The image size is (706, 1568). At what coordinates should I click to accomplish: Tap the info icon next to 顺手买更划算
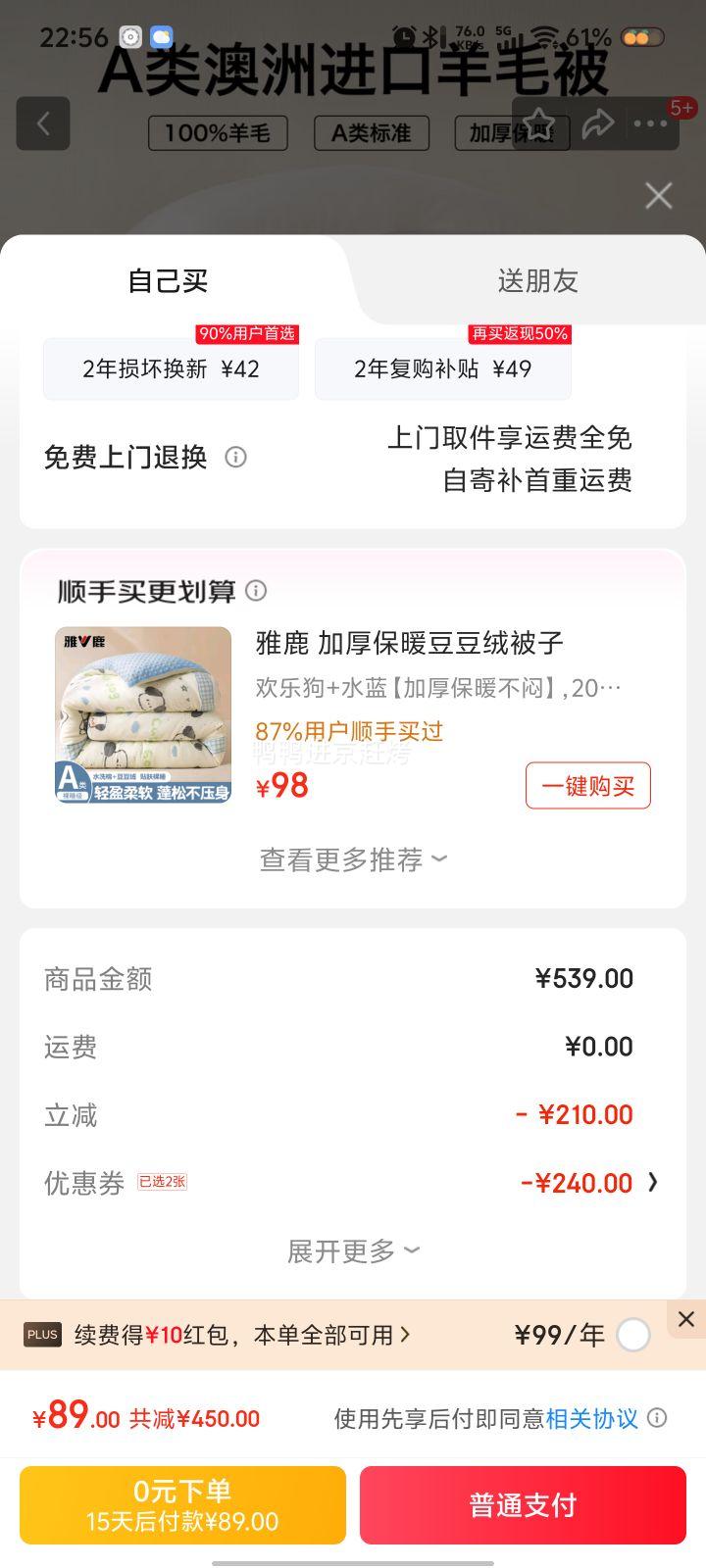[x=256, y=590]
